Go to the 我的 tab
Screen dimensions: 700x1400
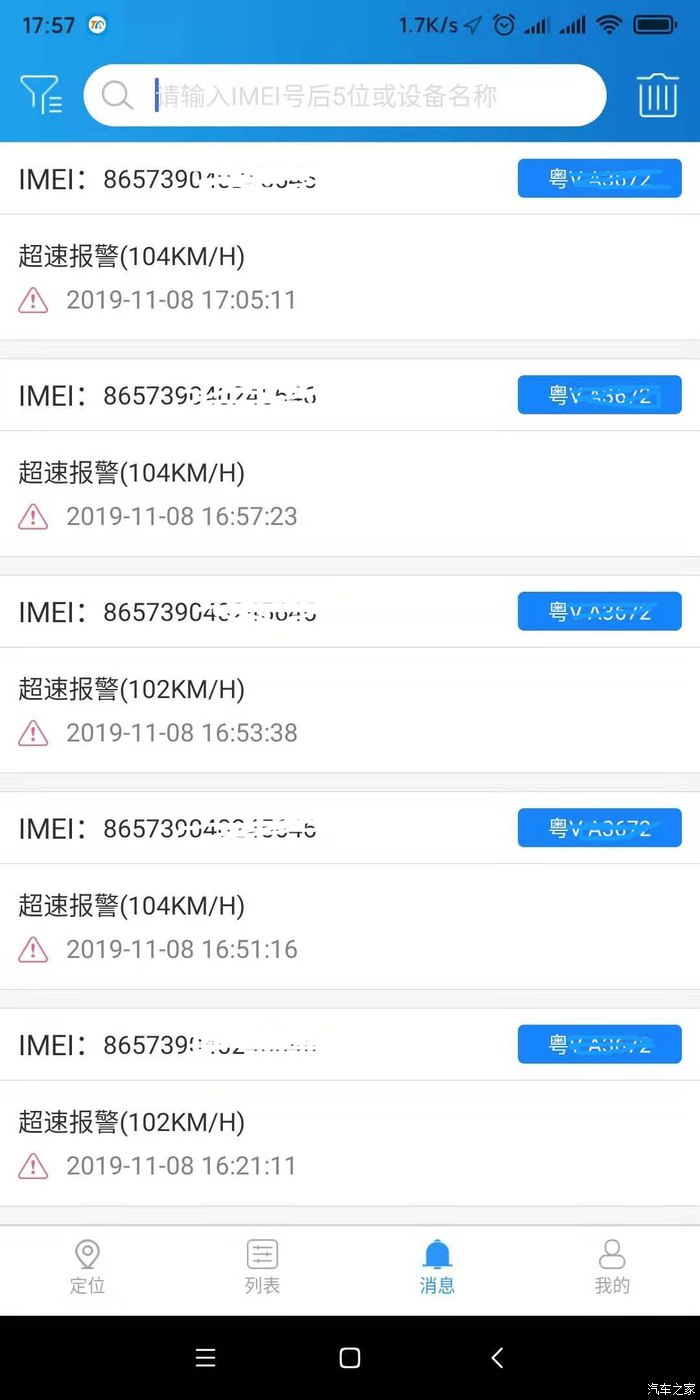coord(612,1268)
